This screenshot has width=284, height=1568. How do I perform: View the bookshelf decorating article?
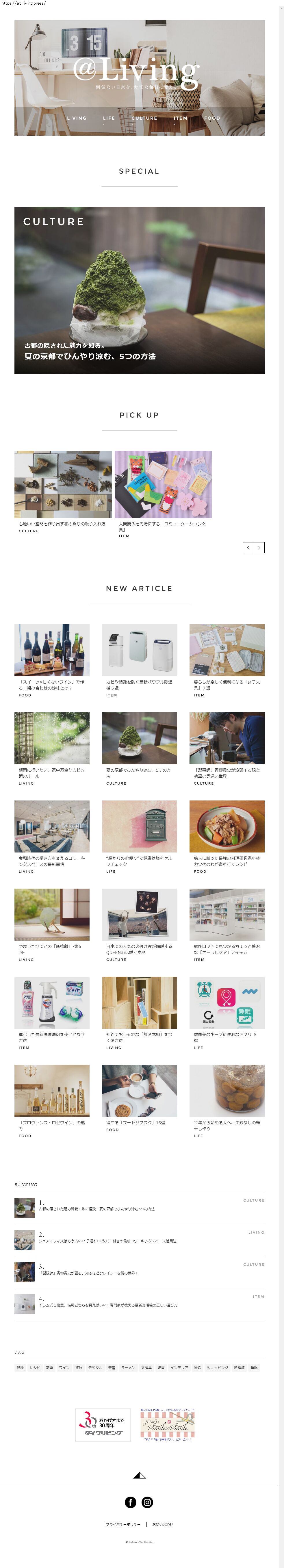139,1002
